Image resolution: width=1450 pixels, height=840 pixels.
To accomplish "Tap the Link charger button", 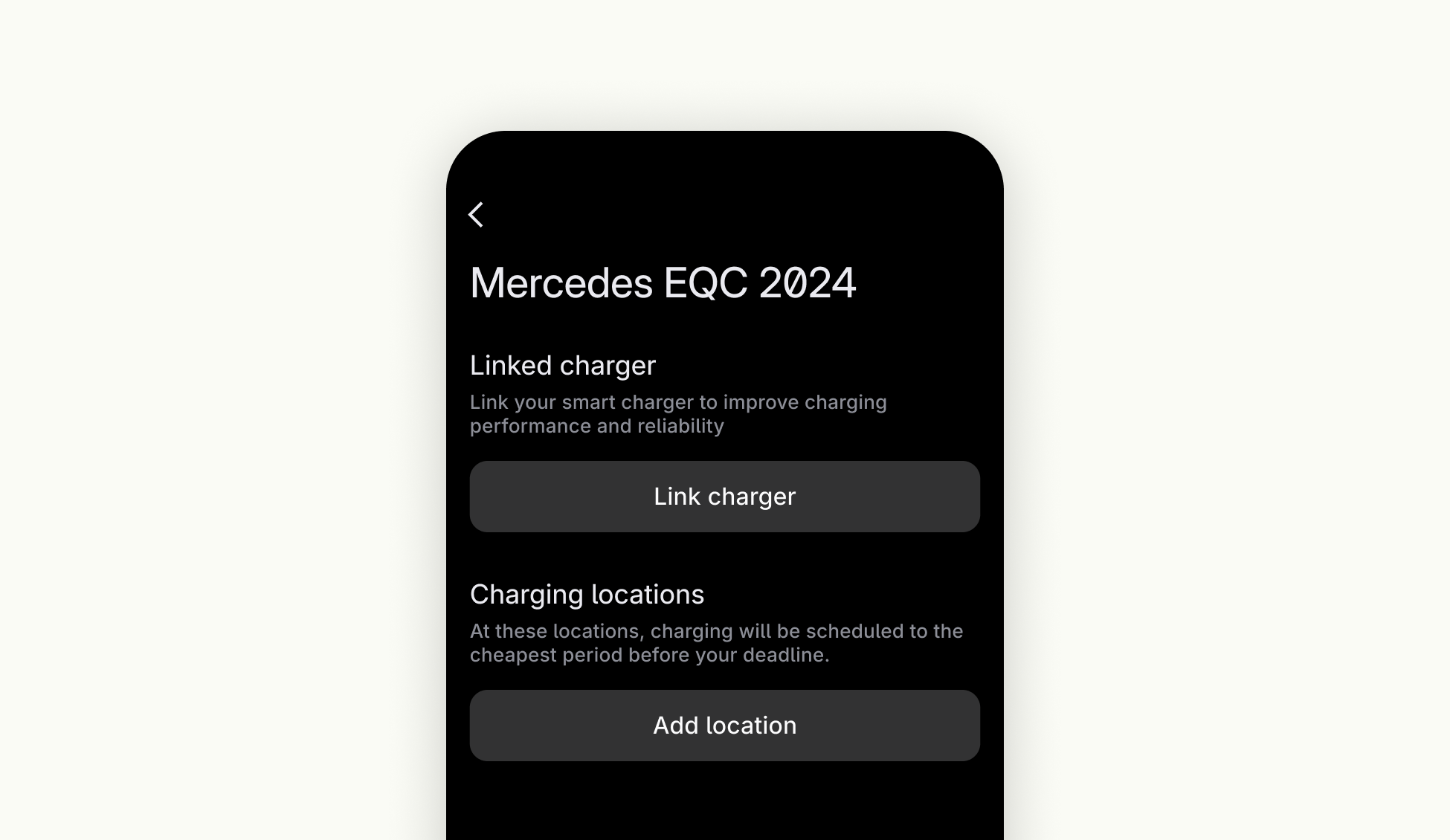I will click(724, 497).
